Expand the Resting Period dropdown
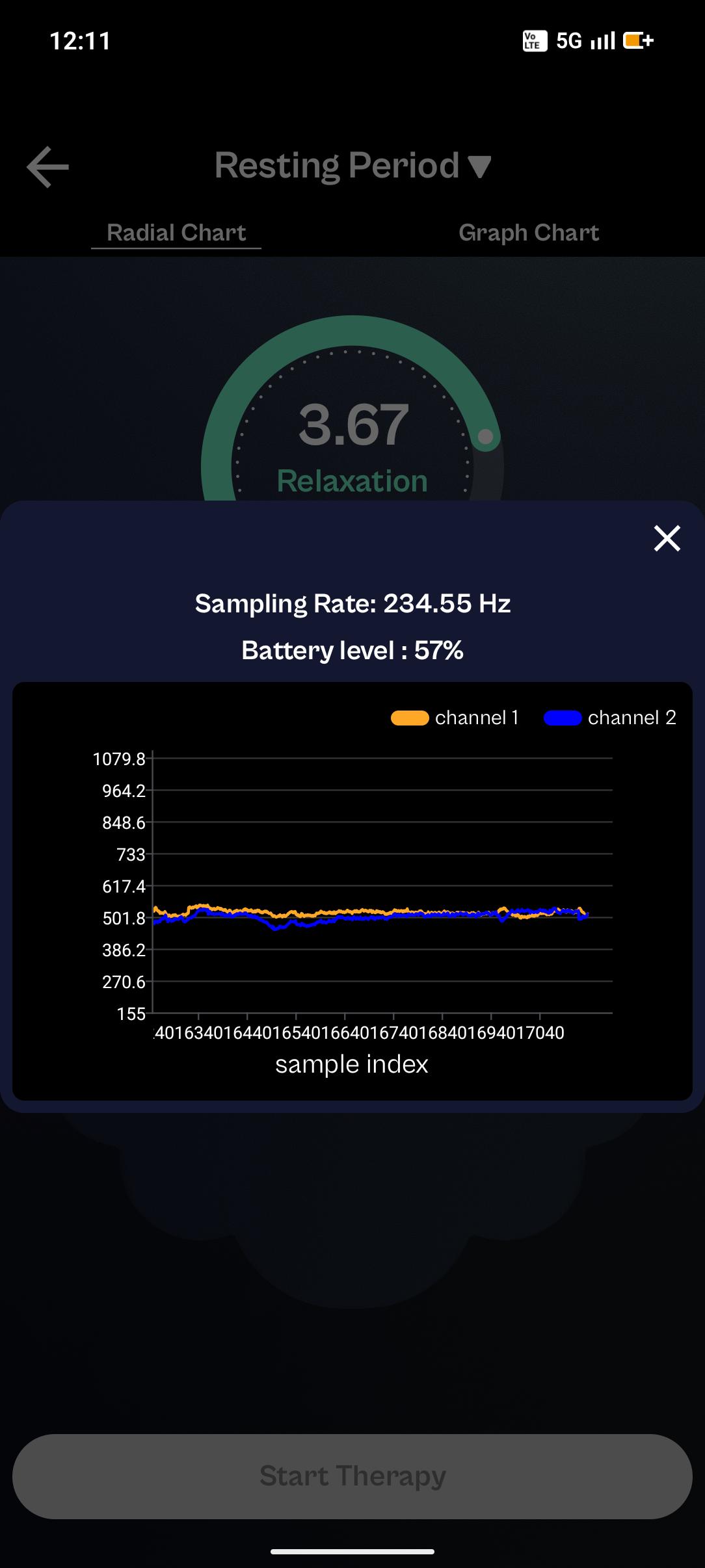This screenshot has width=705, height=1568. tap(352, 166)
